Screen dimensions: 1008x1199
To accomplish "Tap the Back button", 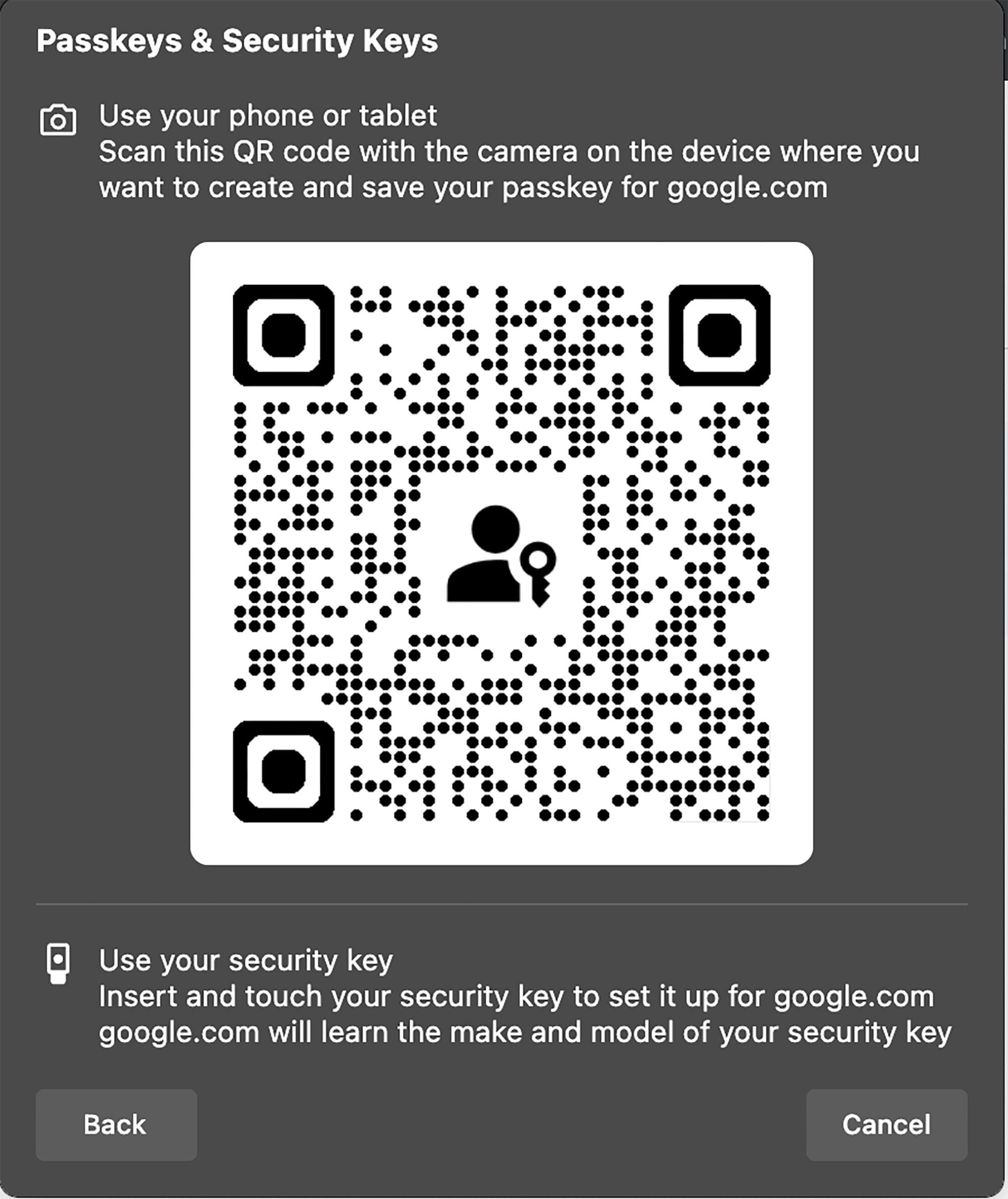I will [x=116, y=1124].
